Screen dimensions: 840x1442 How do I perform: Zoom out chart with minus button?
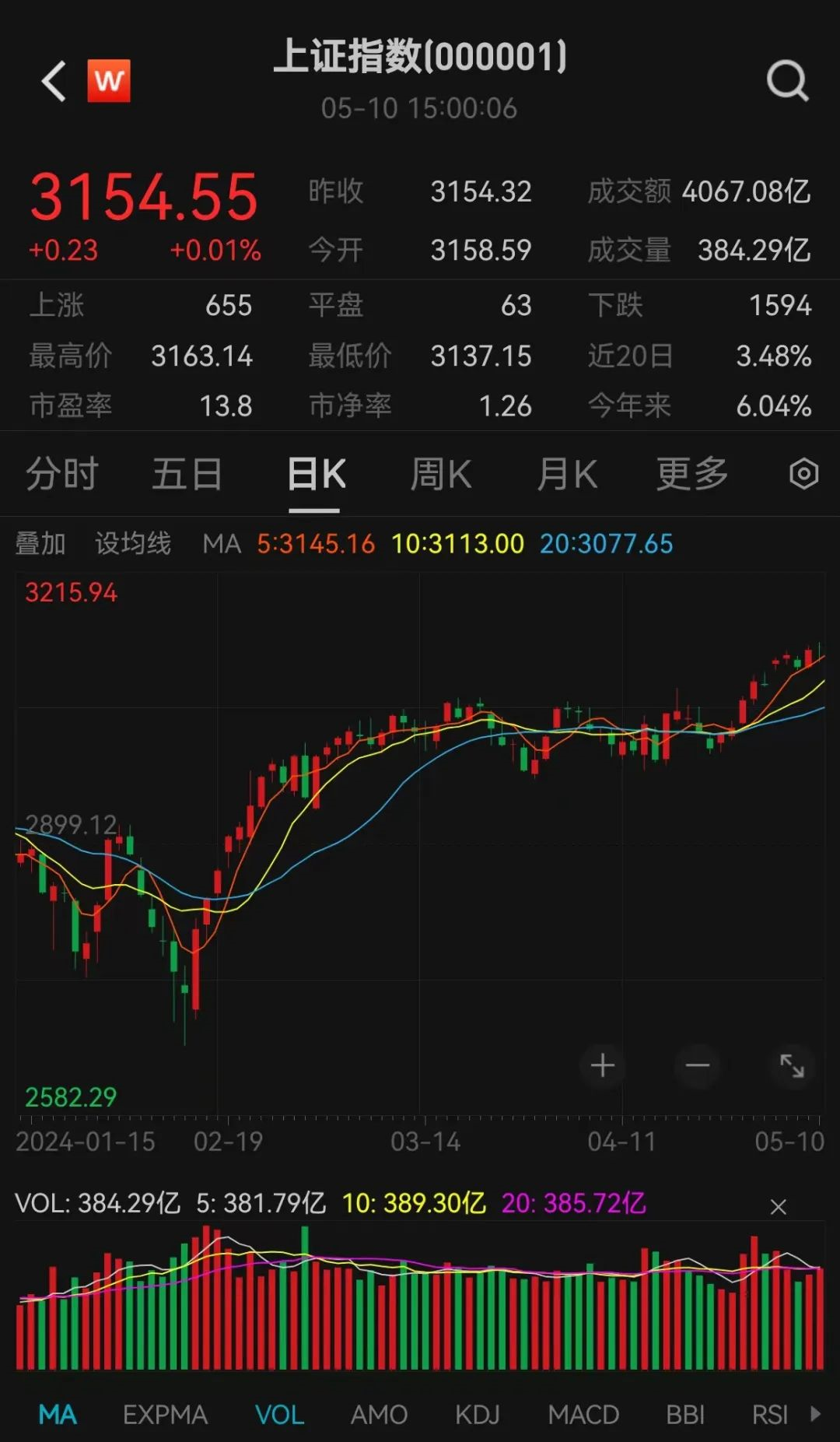click(698, 1065)
